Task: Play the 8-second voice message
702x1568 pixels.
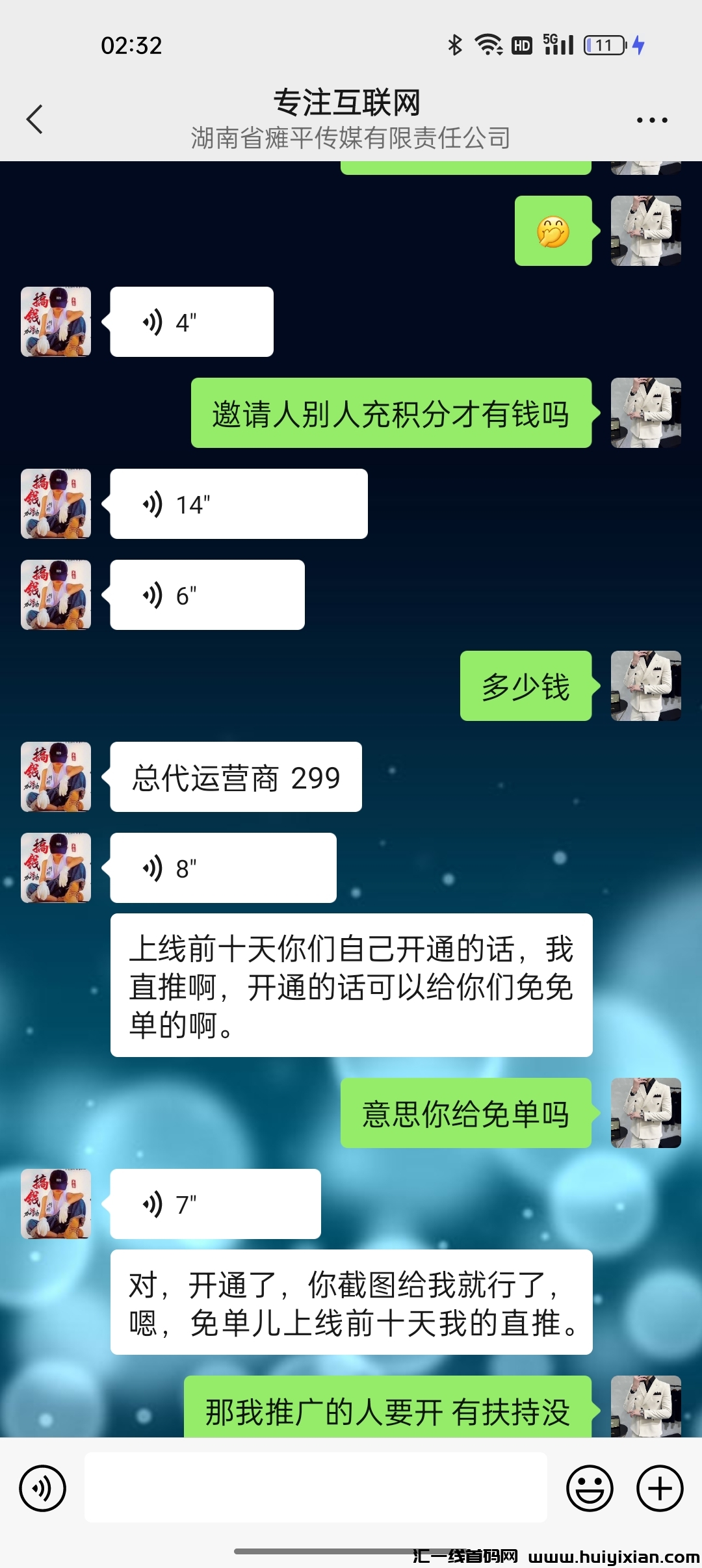Action: 223,868
